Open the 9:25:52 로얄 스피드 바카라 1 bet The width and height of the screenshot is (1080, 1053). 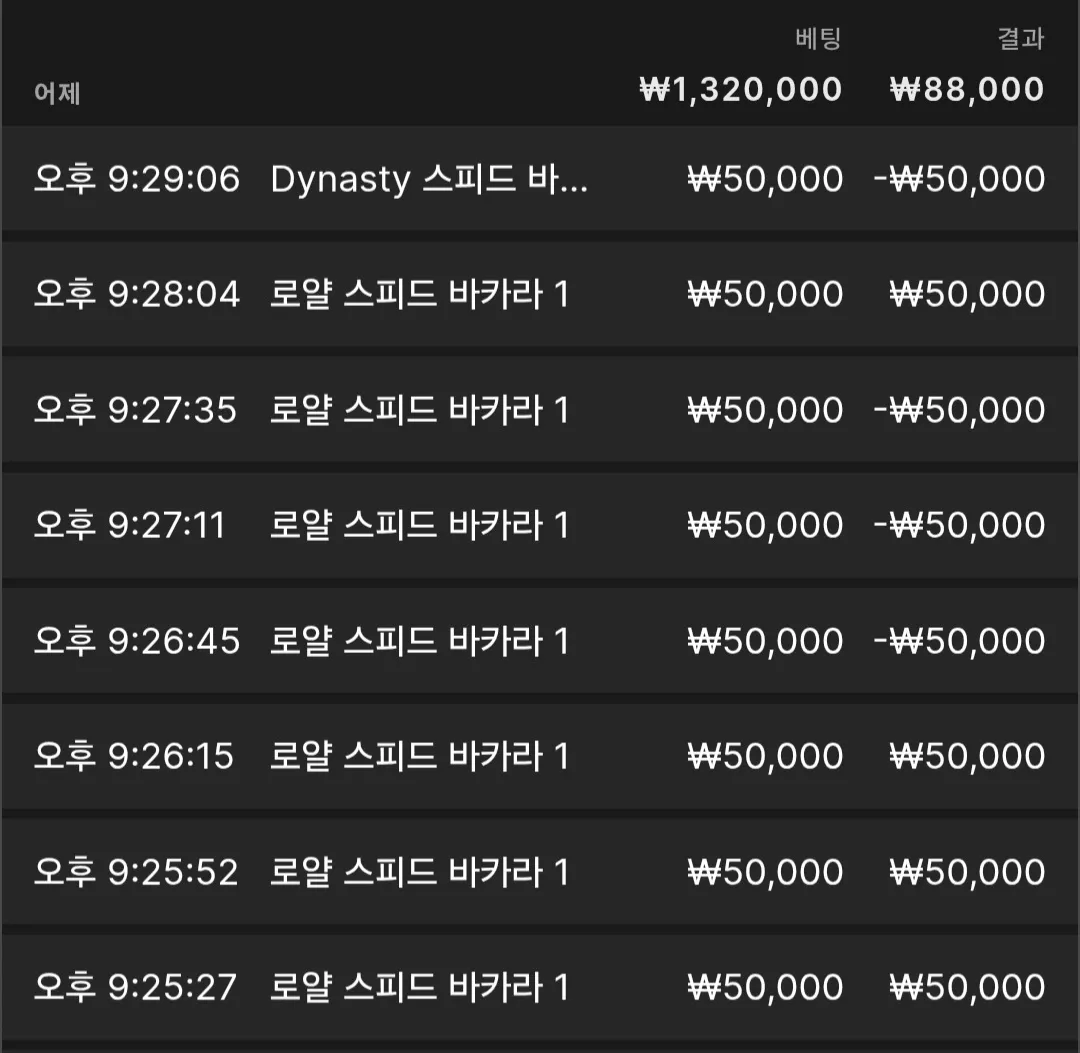point(540,872)
